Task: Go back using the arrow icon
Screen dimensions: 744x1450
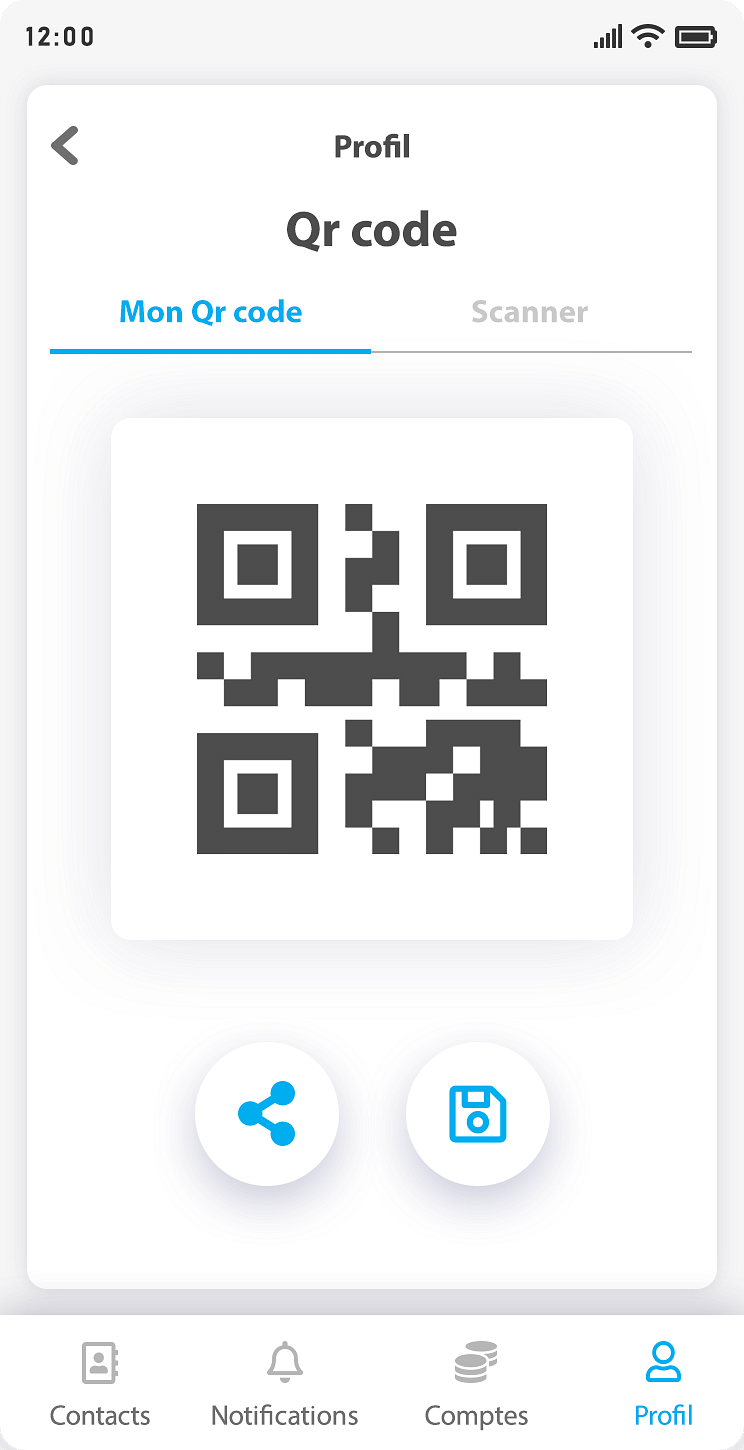Action: coord(65,146)
